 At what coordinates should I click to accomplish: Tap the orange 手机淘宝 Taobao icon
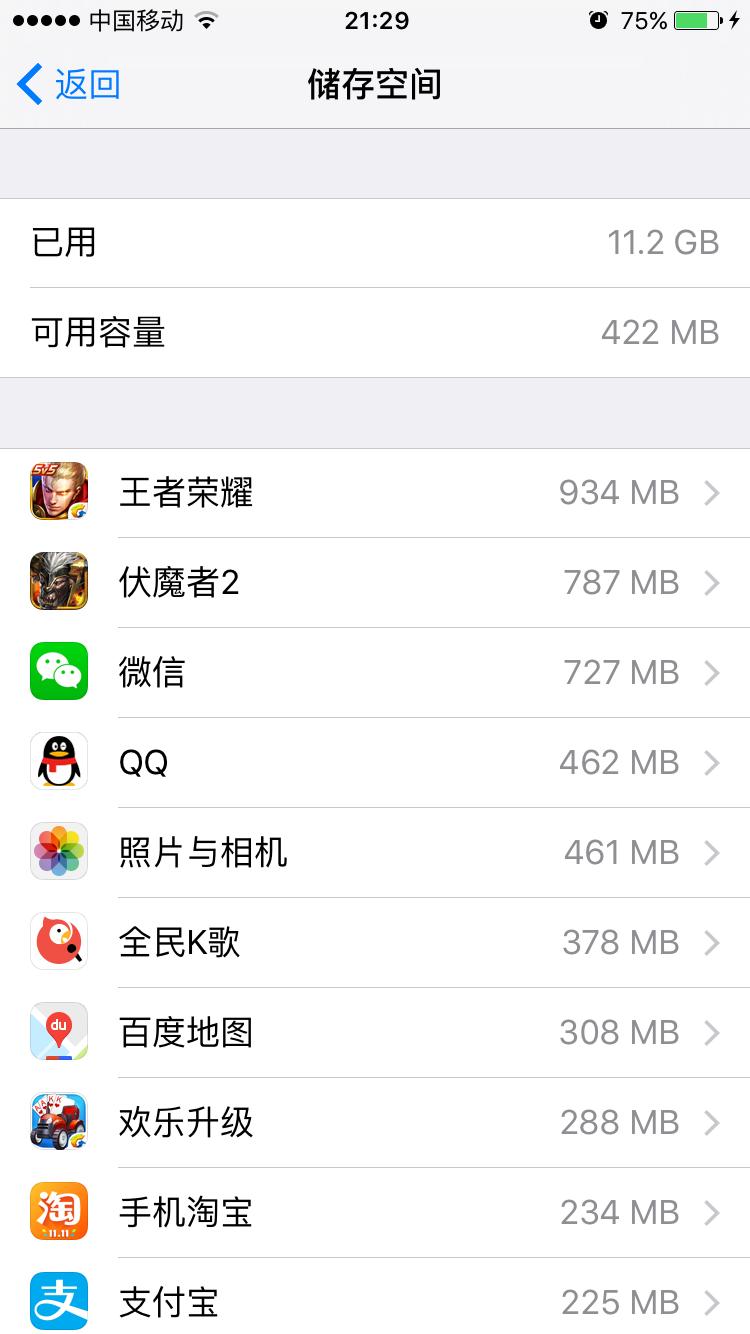pos(58,1211)
